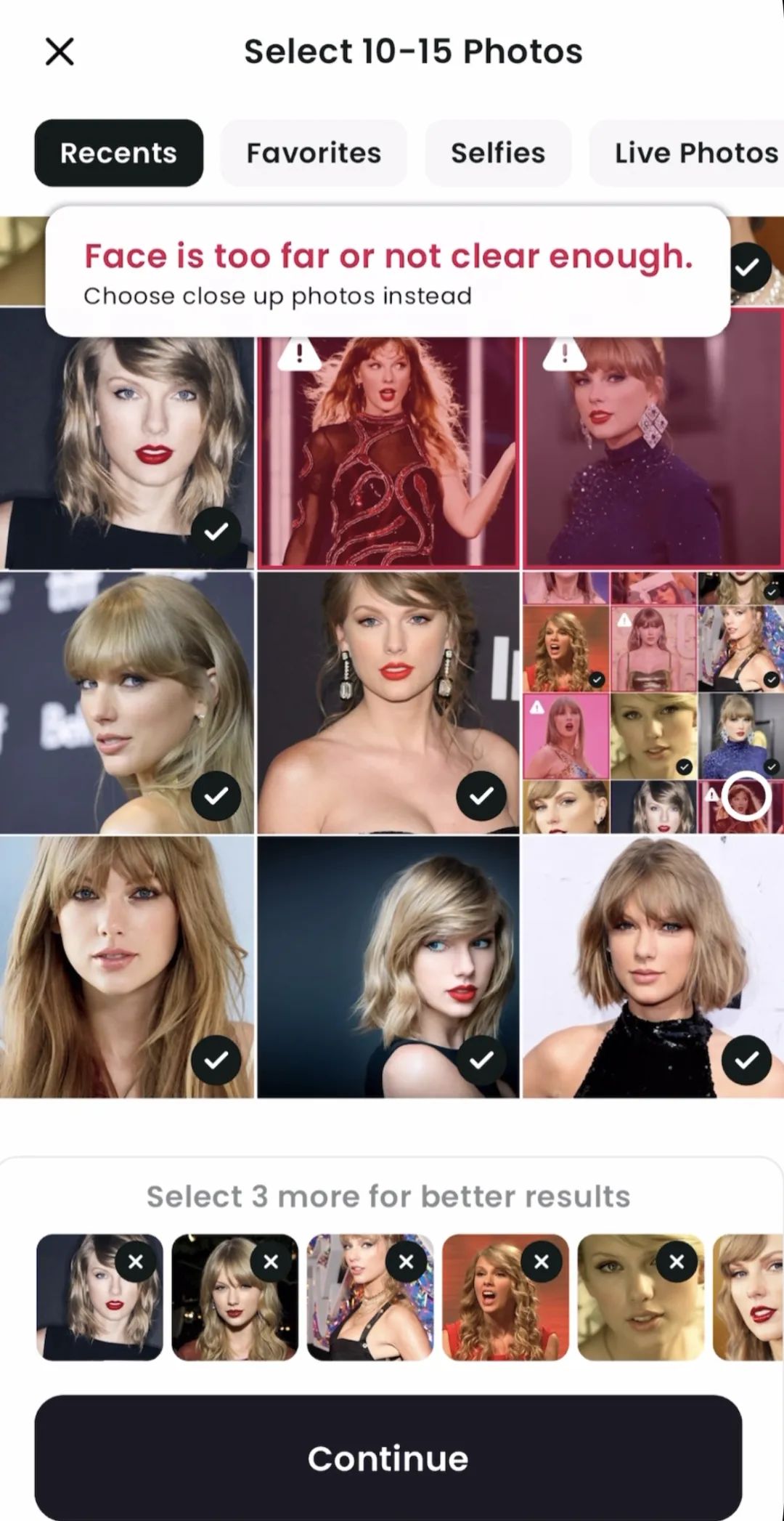The height and width of the screenshot is (1521, 784).
Task: Remove the orange-background thumbnail from the selected strip
Action: point(542,1262)
